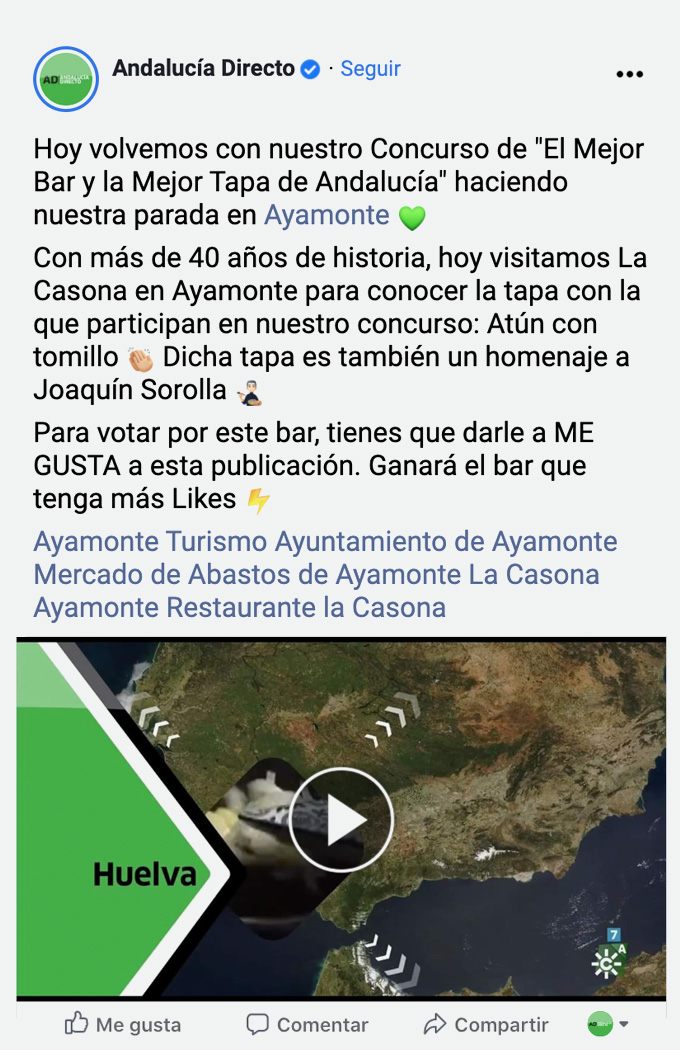
Task: Open the Ayamonte location link in the text
Action: click(x=326, y=215)
